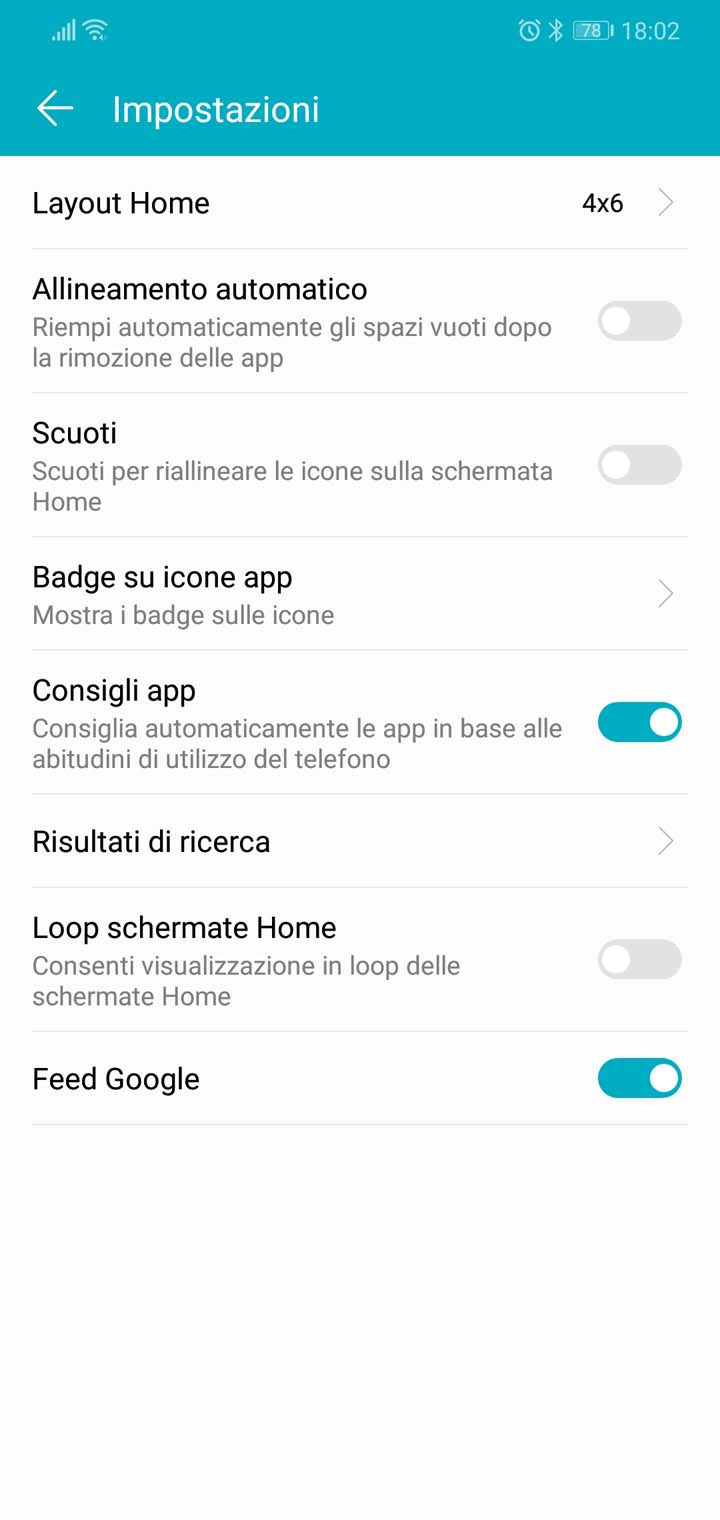
Task: Open Layout Home 4x6 setting
Action: click(x=360, y=203)
